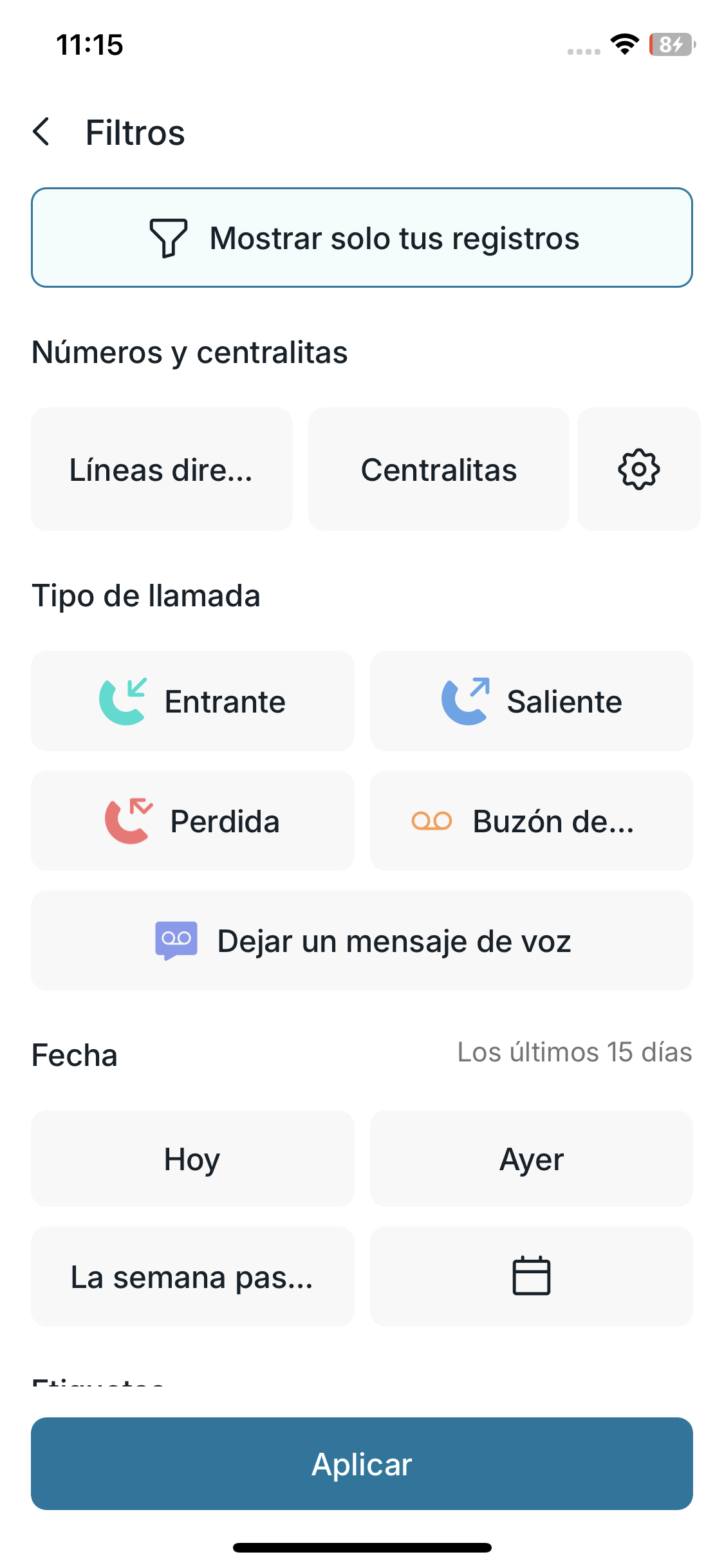Viewport: 724px width, 1568px height.
Task: Choose La semana pasada date range
Action: click(192, 1276)
